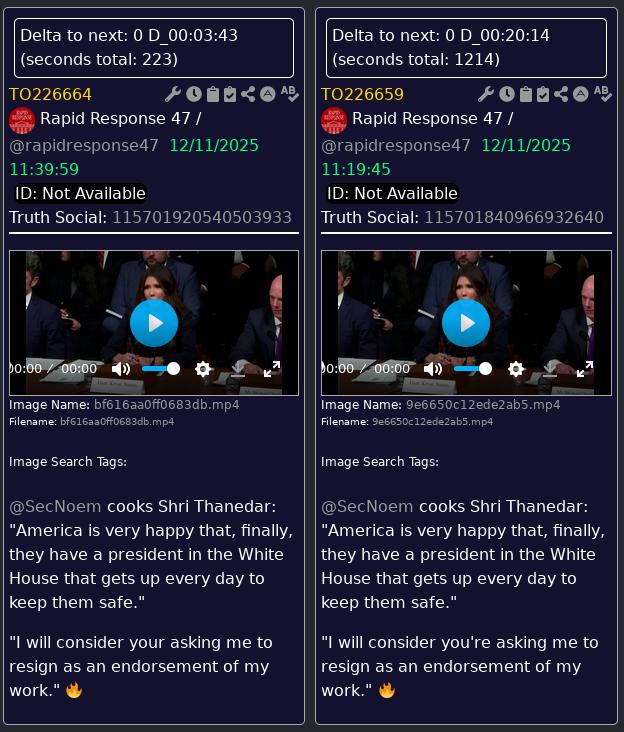Tap clipboard-check icon on post TO226659
Image resolution: width=624 pixels, height=732 pixels.
coord(543,94)
